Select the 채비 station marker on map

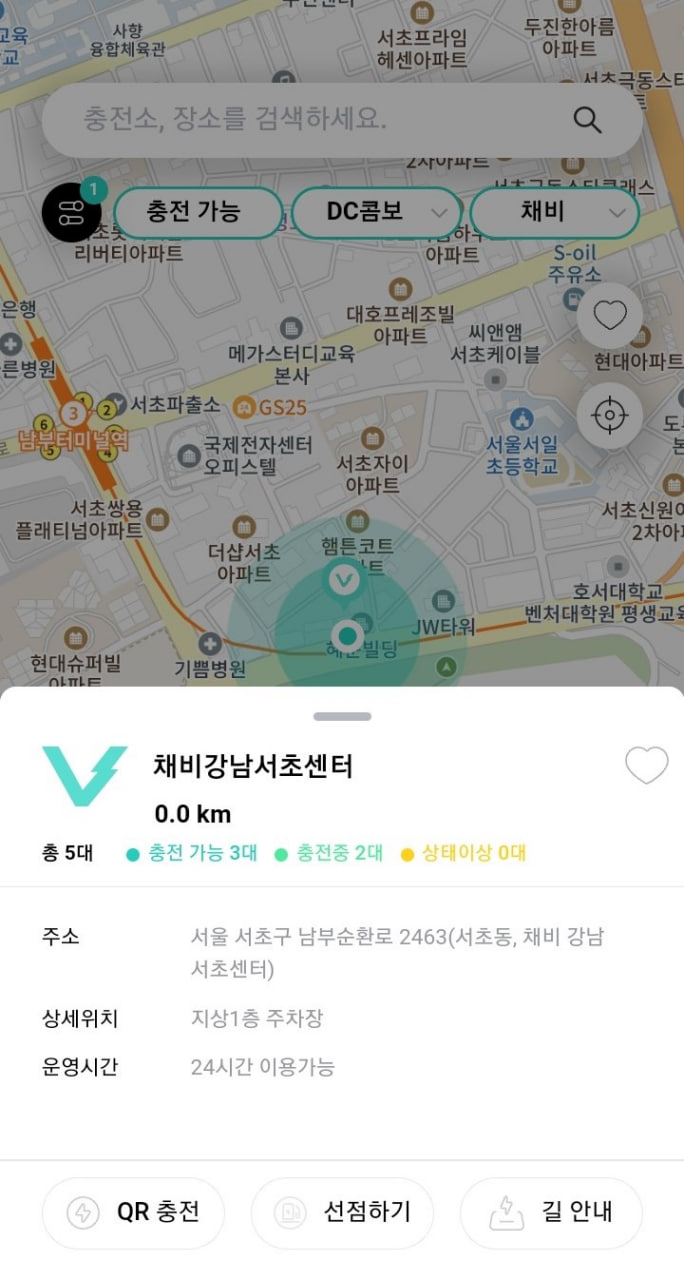[x=345, y=581]
